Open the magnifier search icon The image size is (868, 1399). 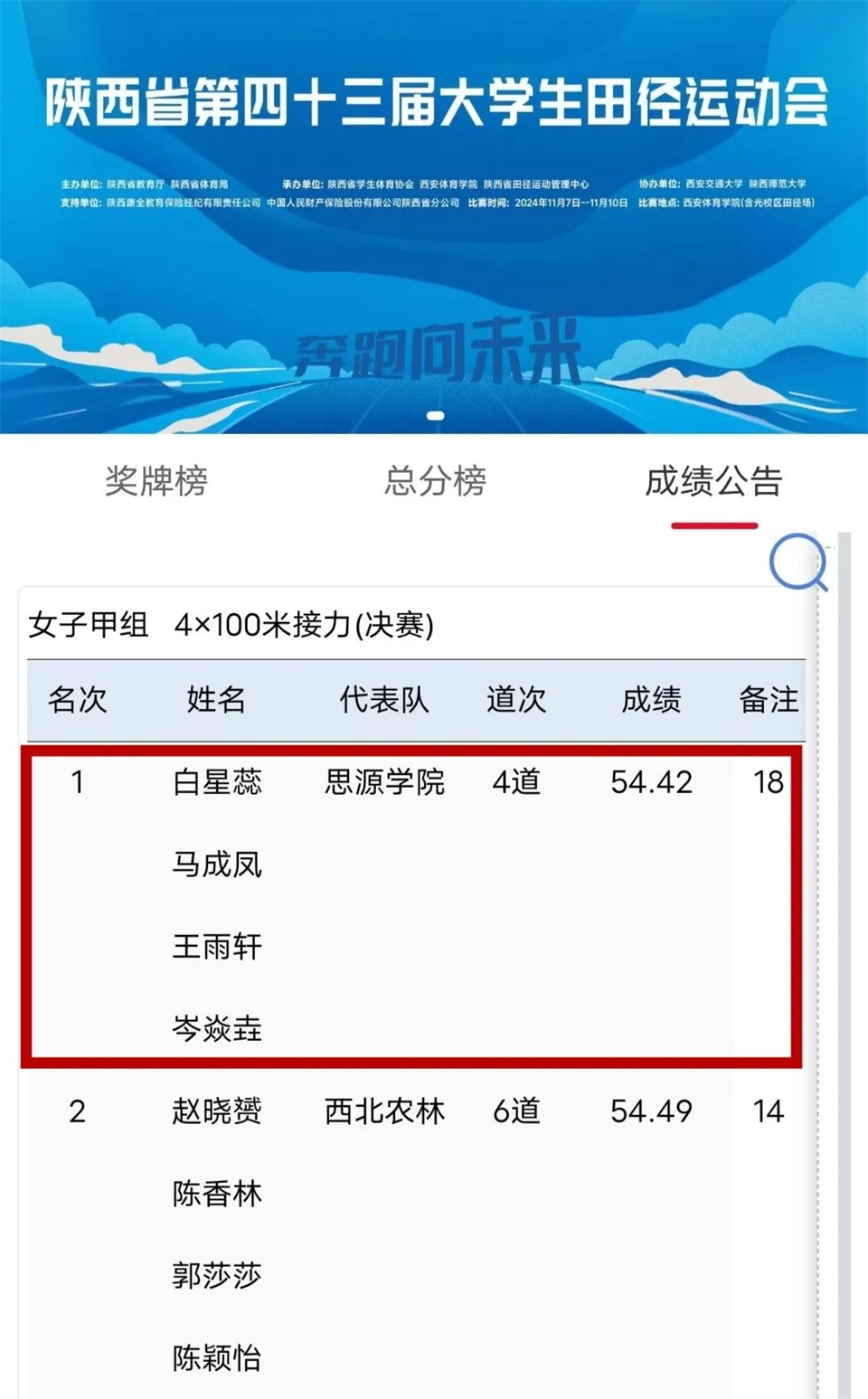(x=798, y=562)
